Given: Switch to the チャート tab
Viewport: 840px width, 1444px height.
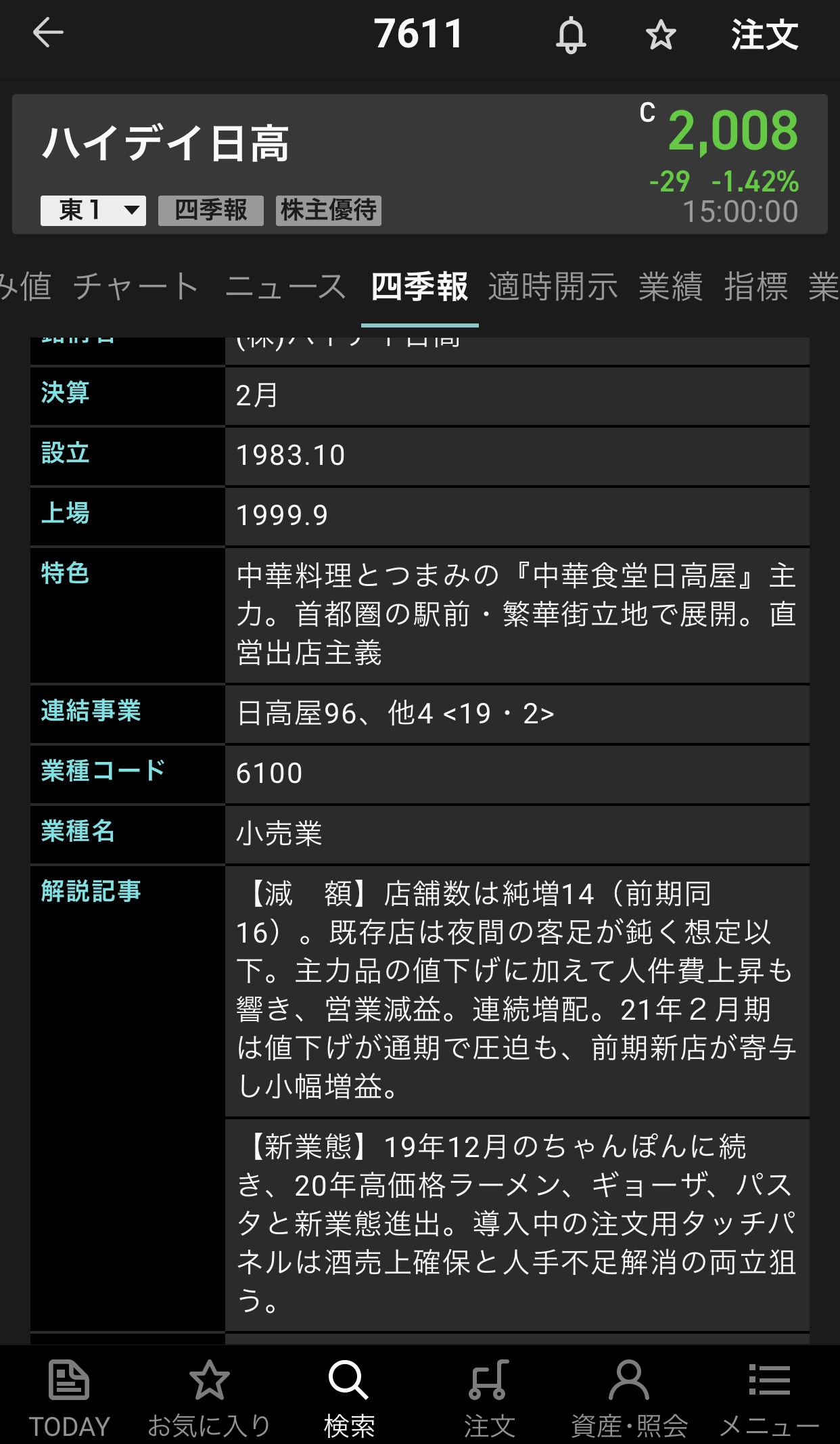Looking at the screenshot, I should point(136,286).
